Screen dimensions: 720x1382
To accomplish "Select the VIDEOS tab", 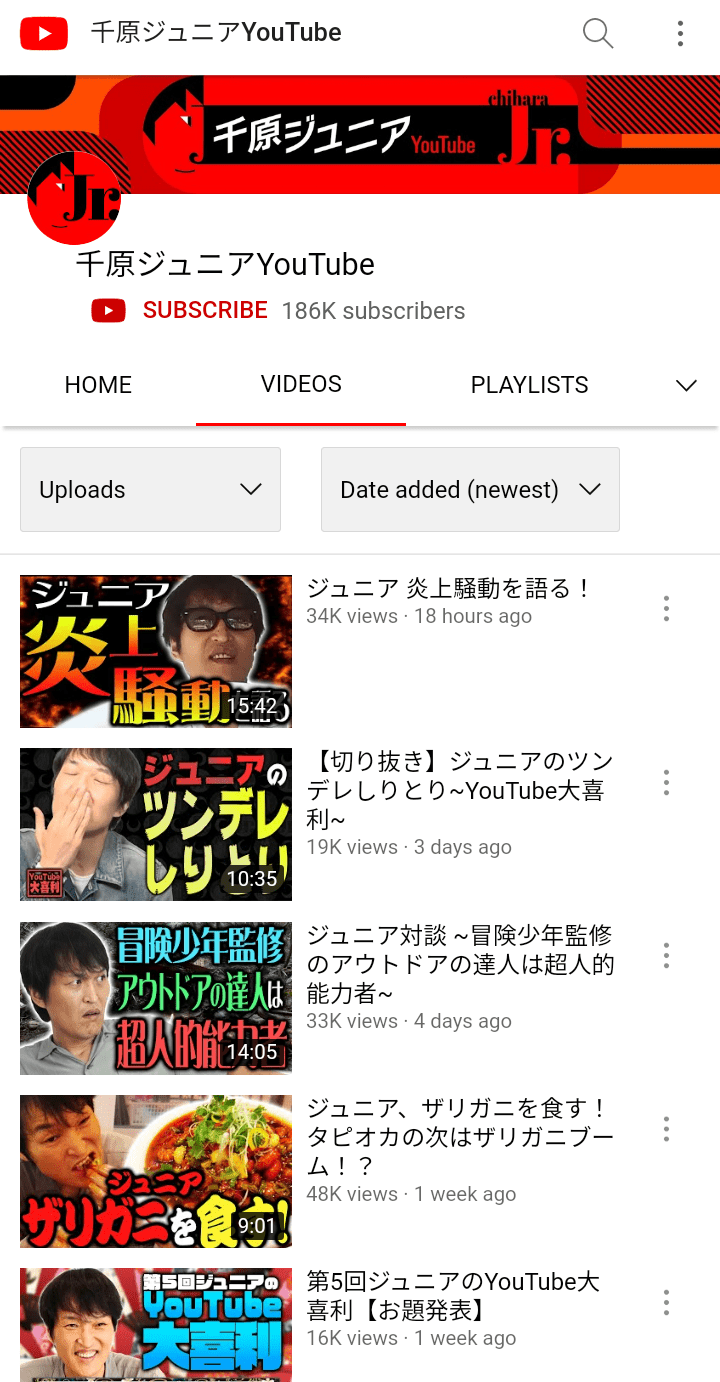I will click(x=301, y=385).
